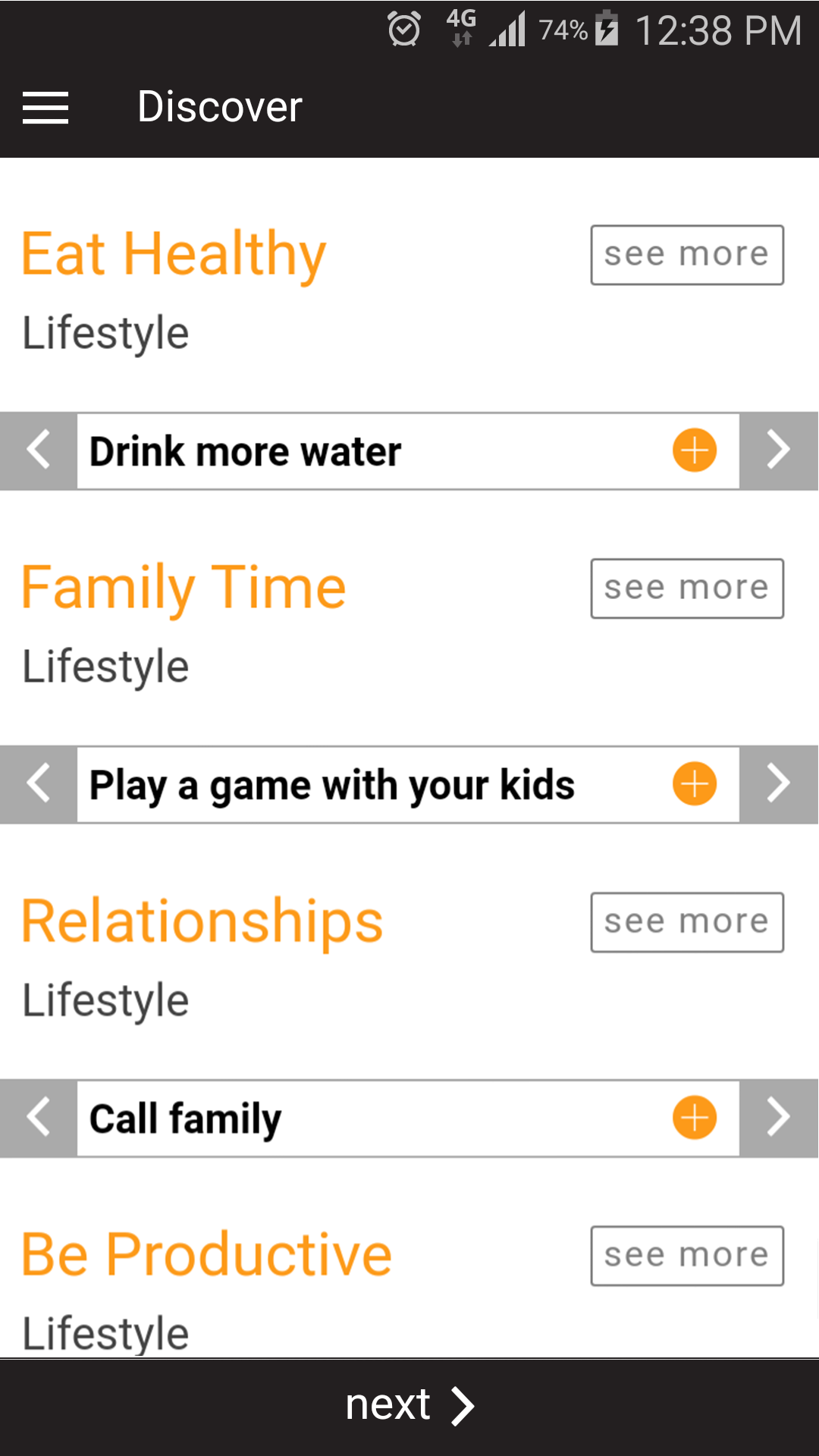Screen dimensions: 819x1456
Task: See more under Relationships
Action: pos(687,922)
